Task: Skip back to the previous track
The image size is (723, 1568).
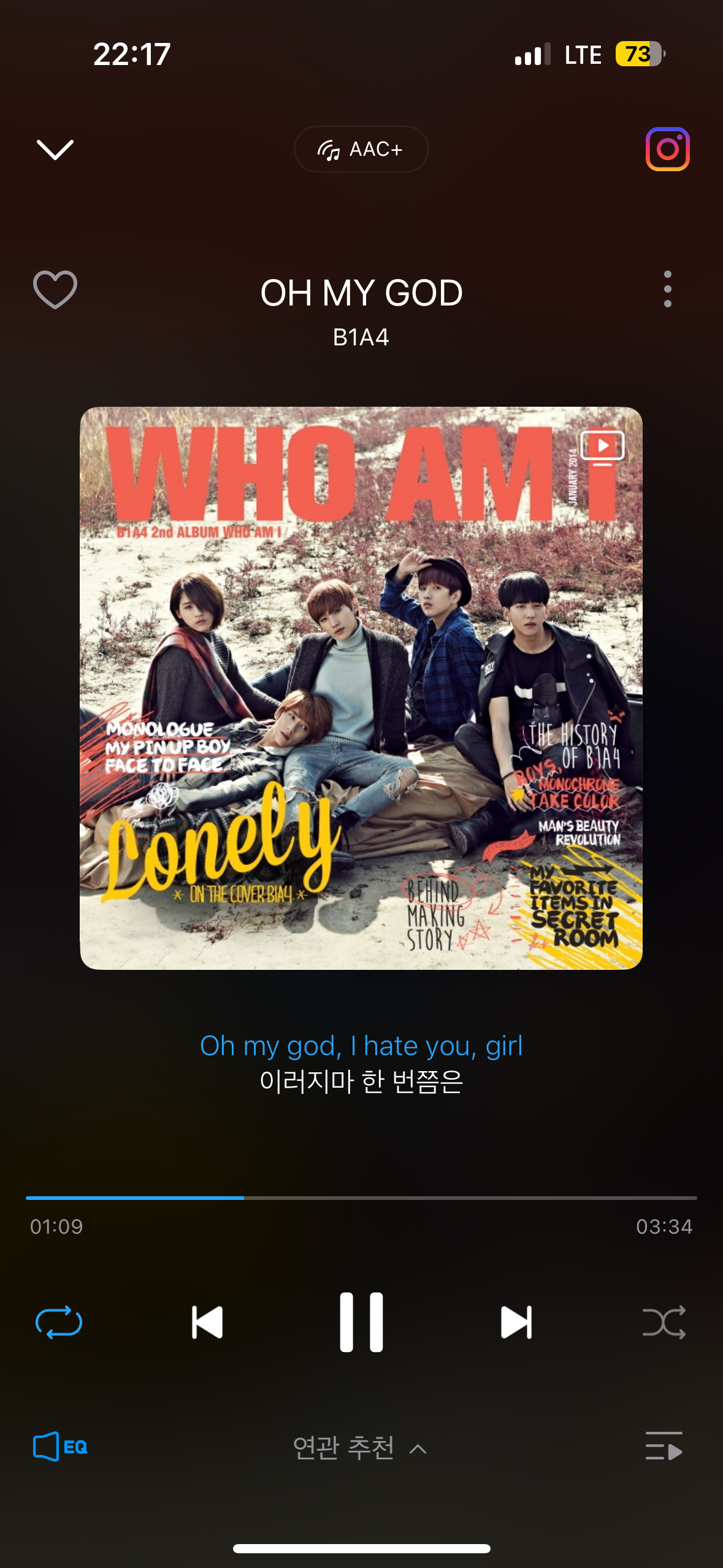Action: point(207,1322)
